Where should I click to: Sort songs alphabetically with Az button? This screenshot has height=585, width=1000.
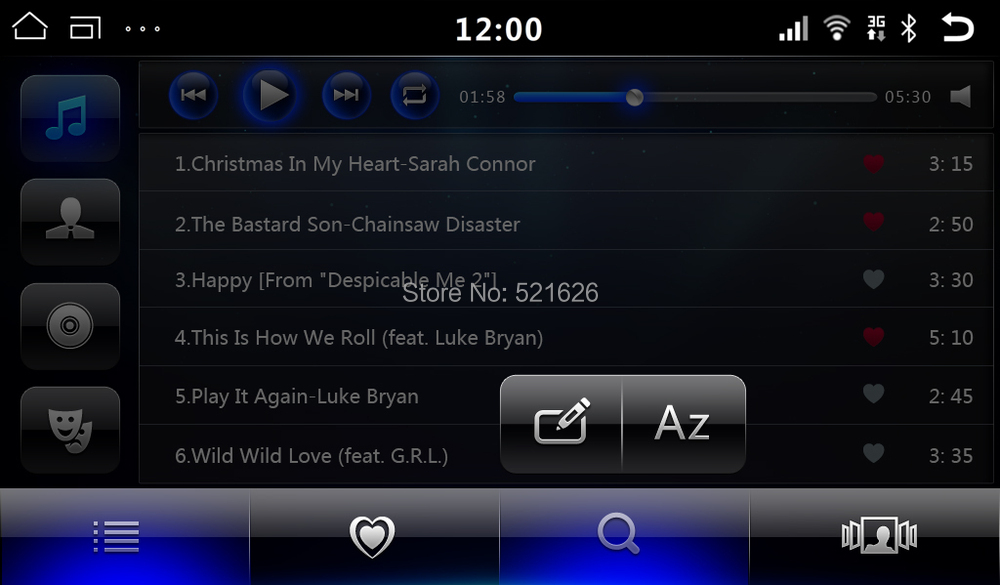pyautogui.click(x=683, y=423)
